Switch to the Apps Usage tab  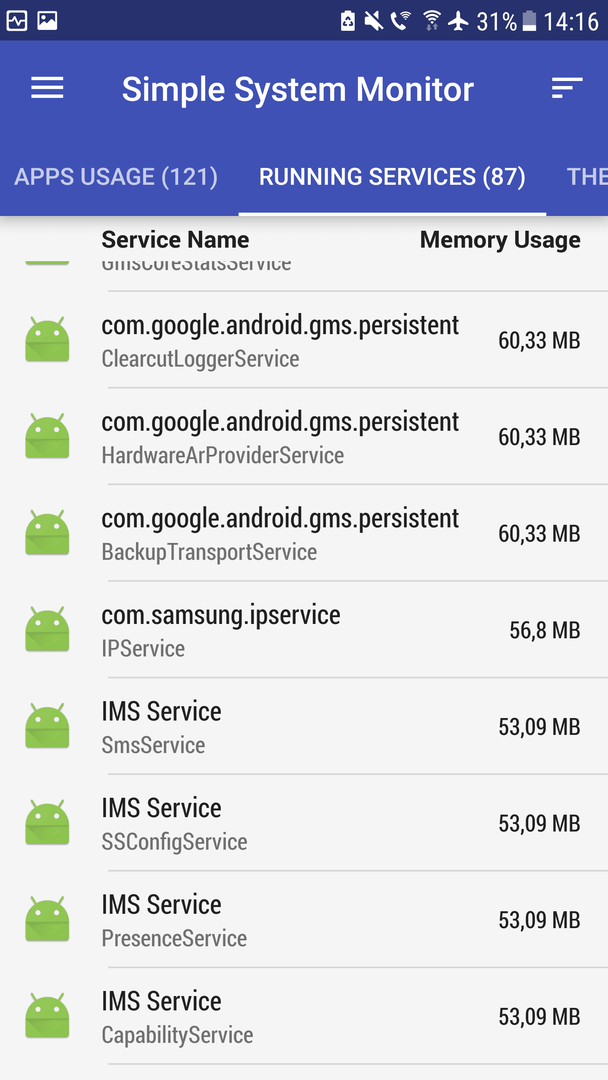pyautogui.click(x=116, y=177)
